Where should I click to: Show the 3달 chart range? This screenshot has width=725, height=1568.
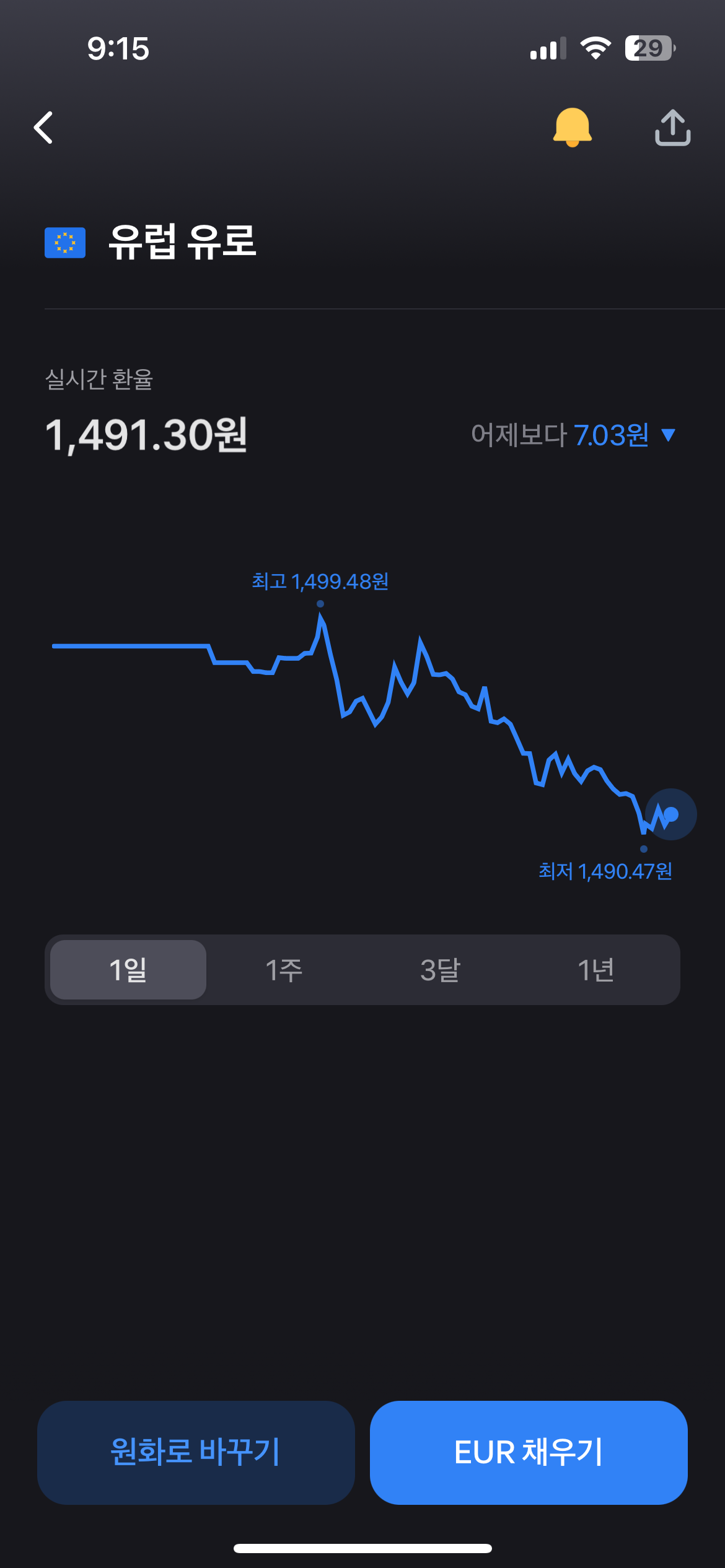[x=441, y=970]
